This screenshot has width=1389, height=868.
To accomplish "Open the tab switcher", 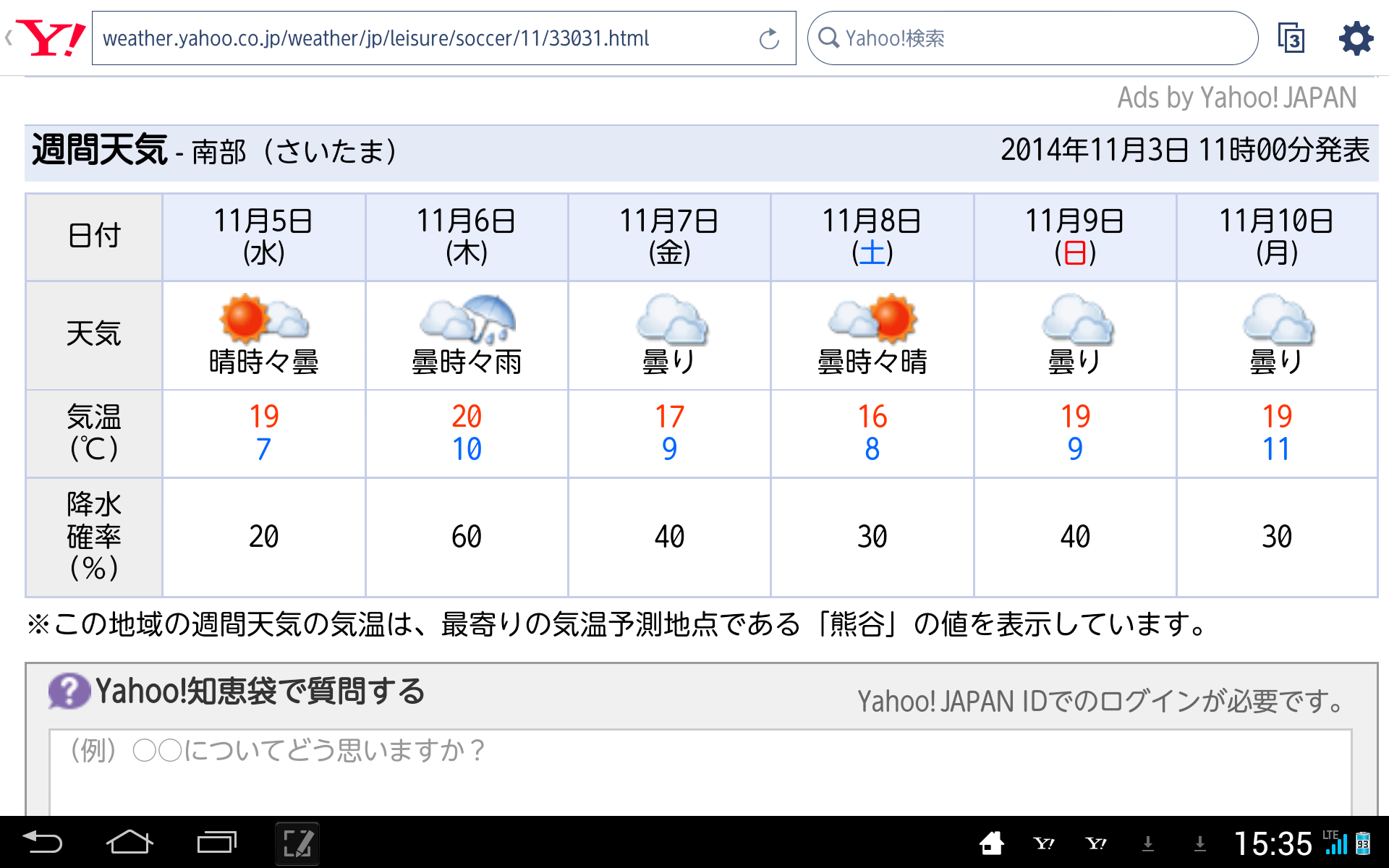I will pos(1291,38).
